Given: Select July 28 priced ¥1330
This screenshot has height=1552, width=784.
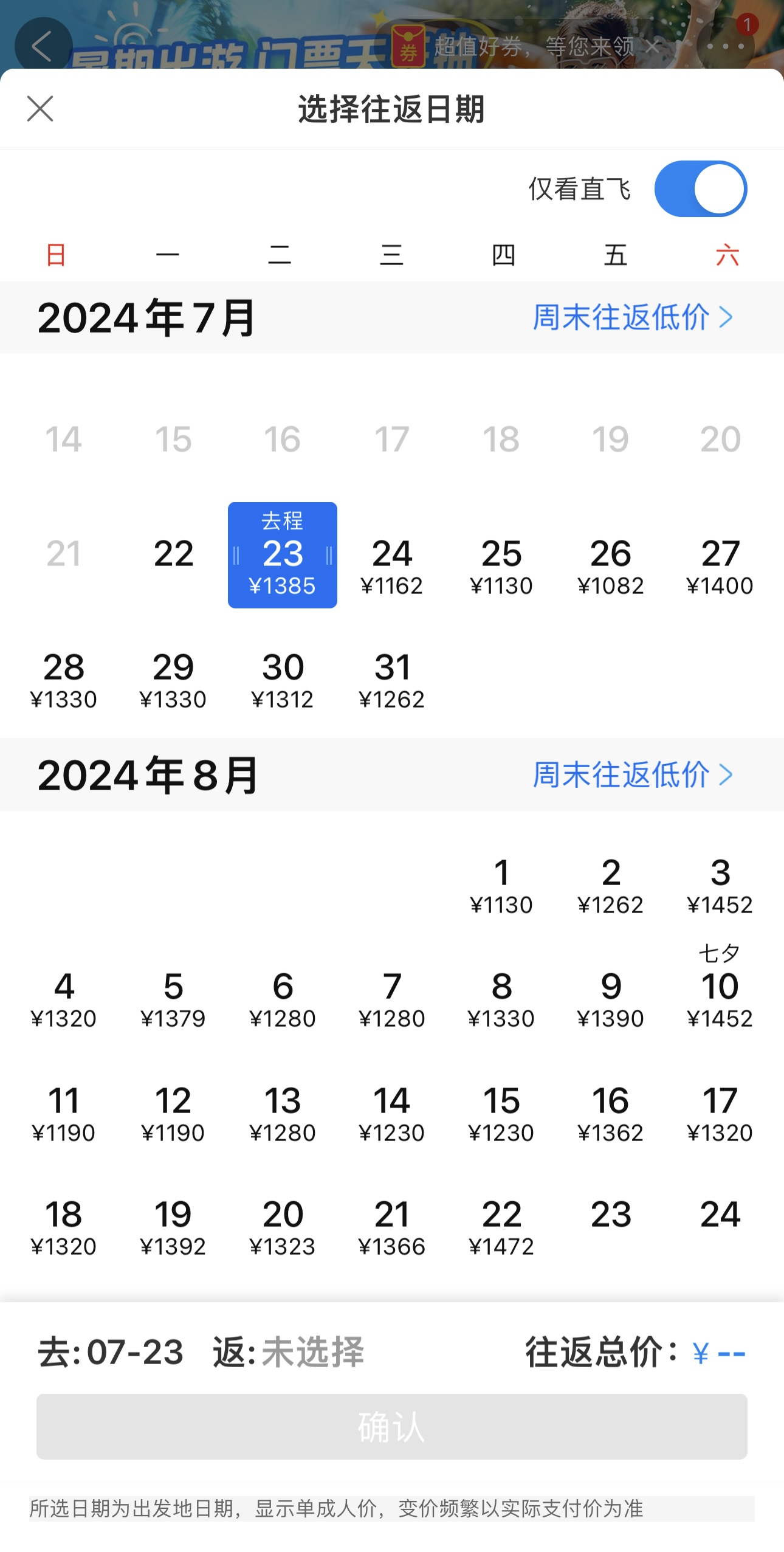Looking at the screenshot, I should (64, 680).
